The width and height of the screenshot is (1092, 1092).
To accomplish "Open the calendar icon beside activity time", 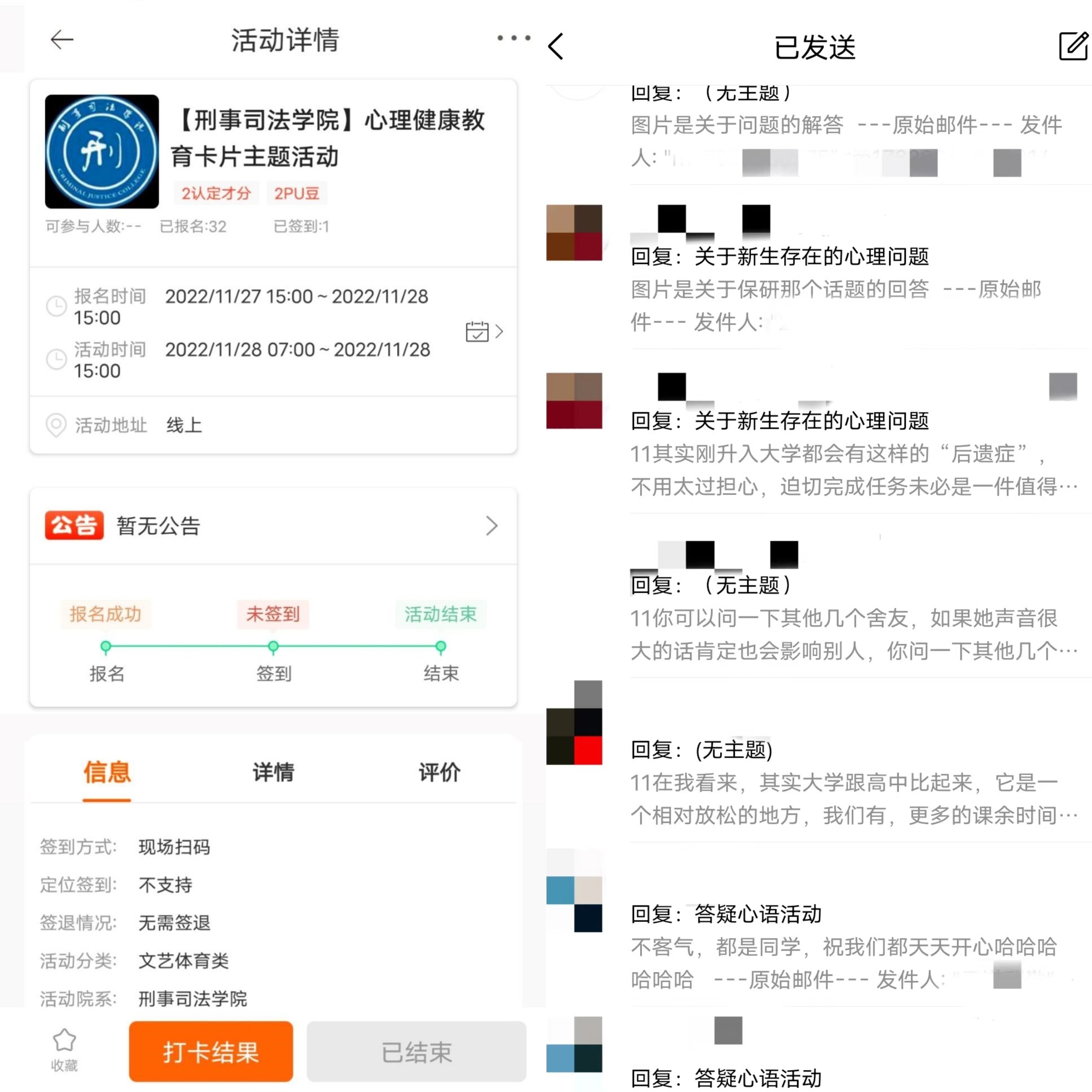I will pyautogui.click(x=477, y=332).
